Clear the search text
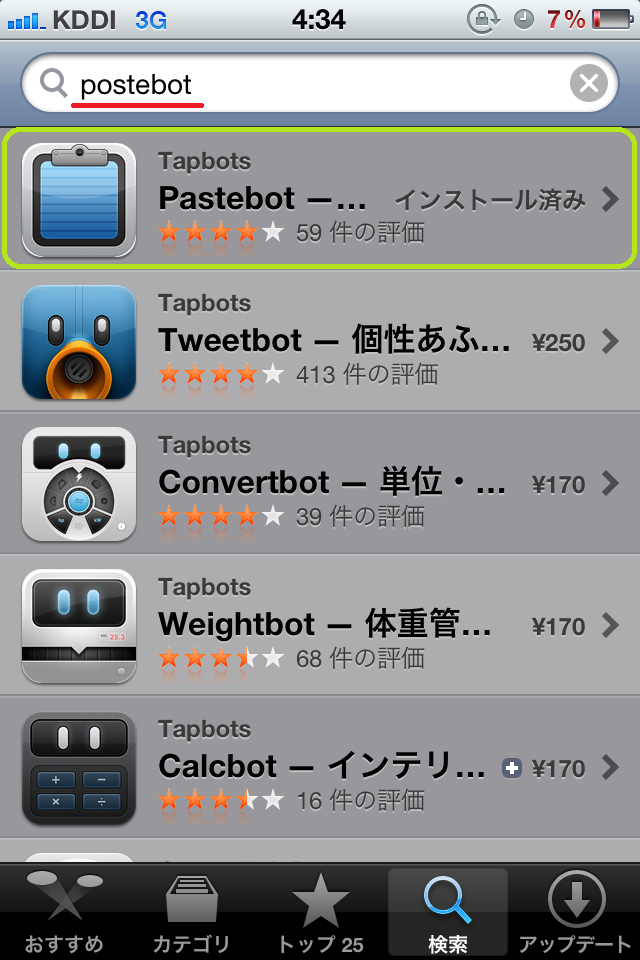The image size is (640, 960). click(x=588, y=85)
